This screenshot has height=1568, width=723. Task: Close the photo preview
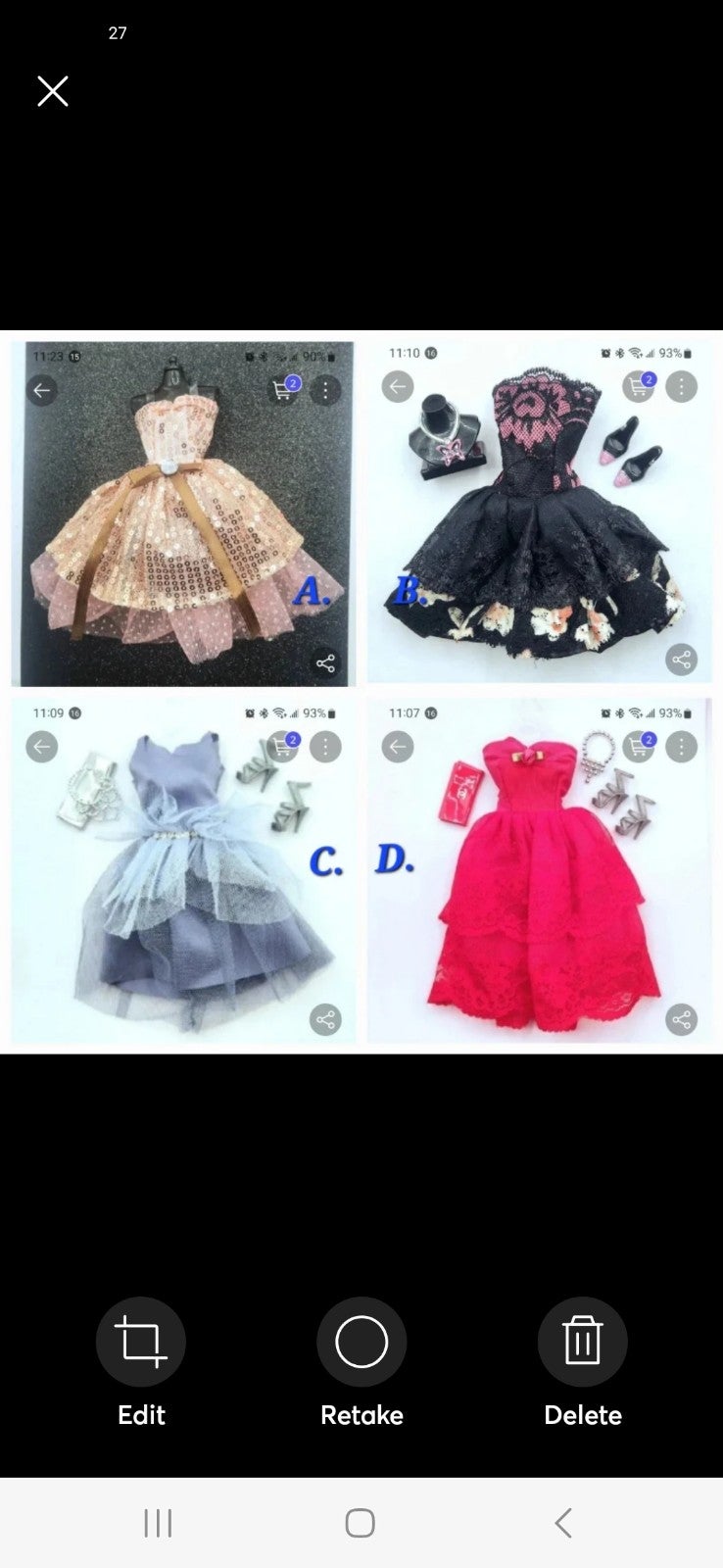(x=53, y=91)
